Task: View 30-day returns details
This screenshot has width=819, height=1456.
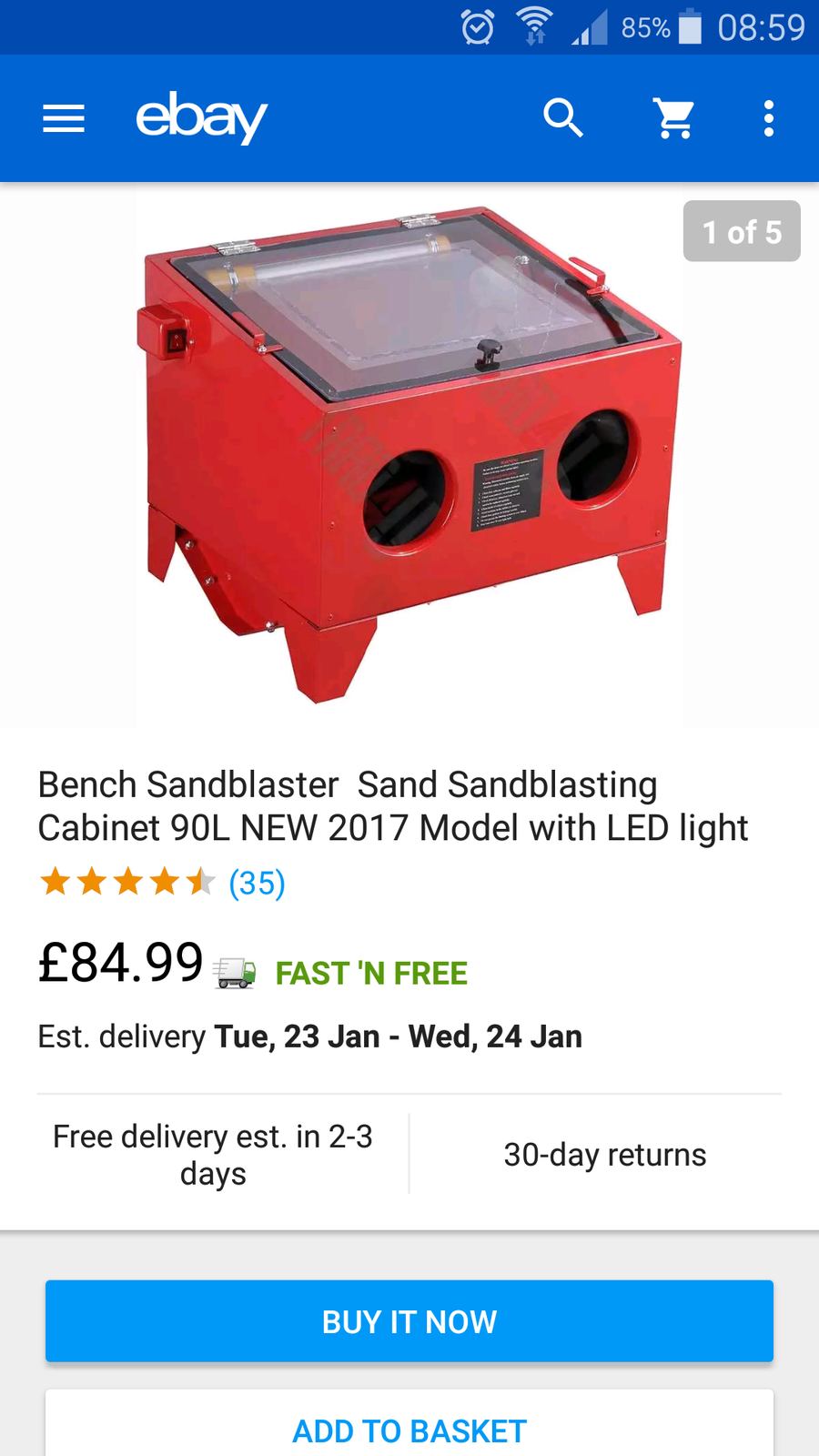Action: click(605, 1155)
